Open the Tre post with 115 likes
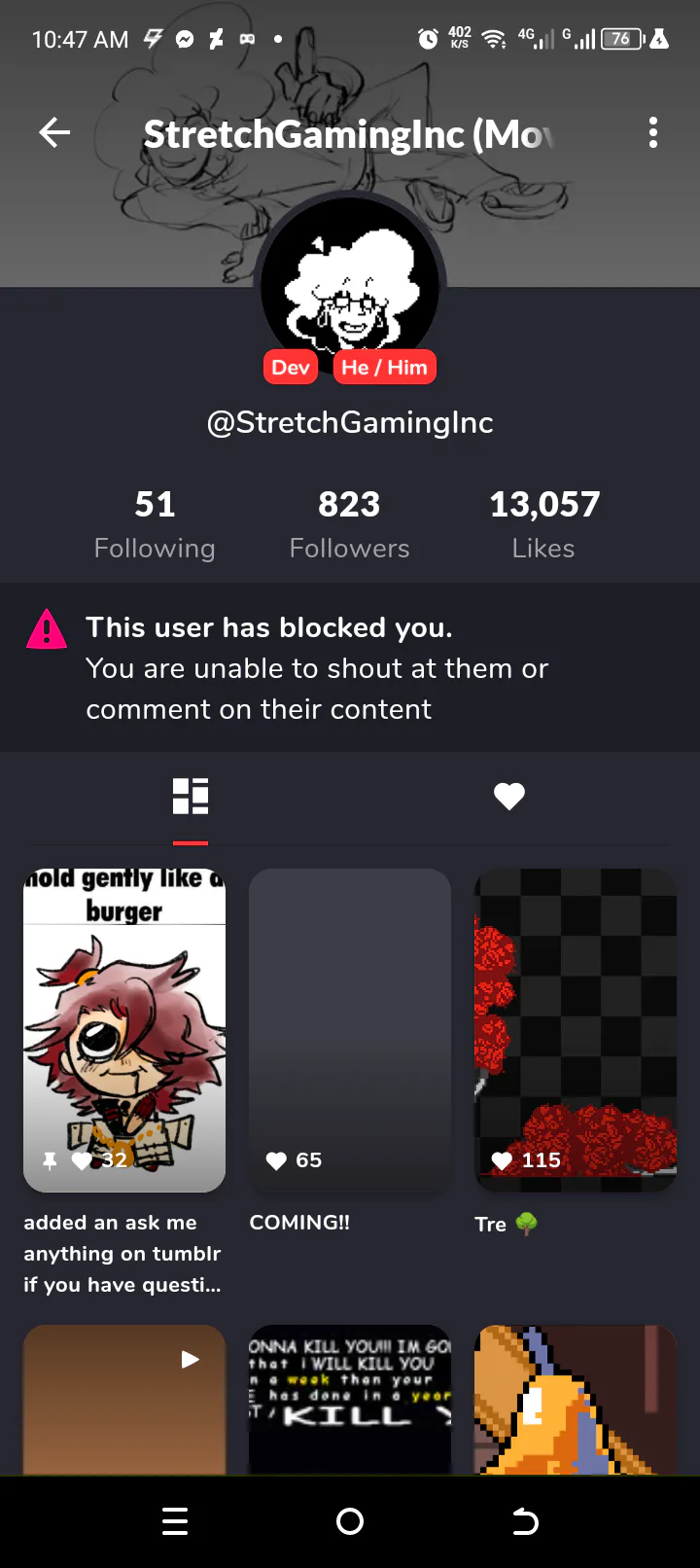700x1568 pixels. 576,1030
